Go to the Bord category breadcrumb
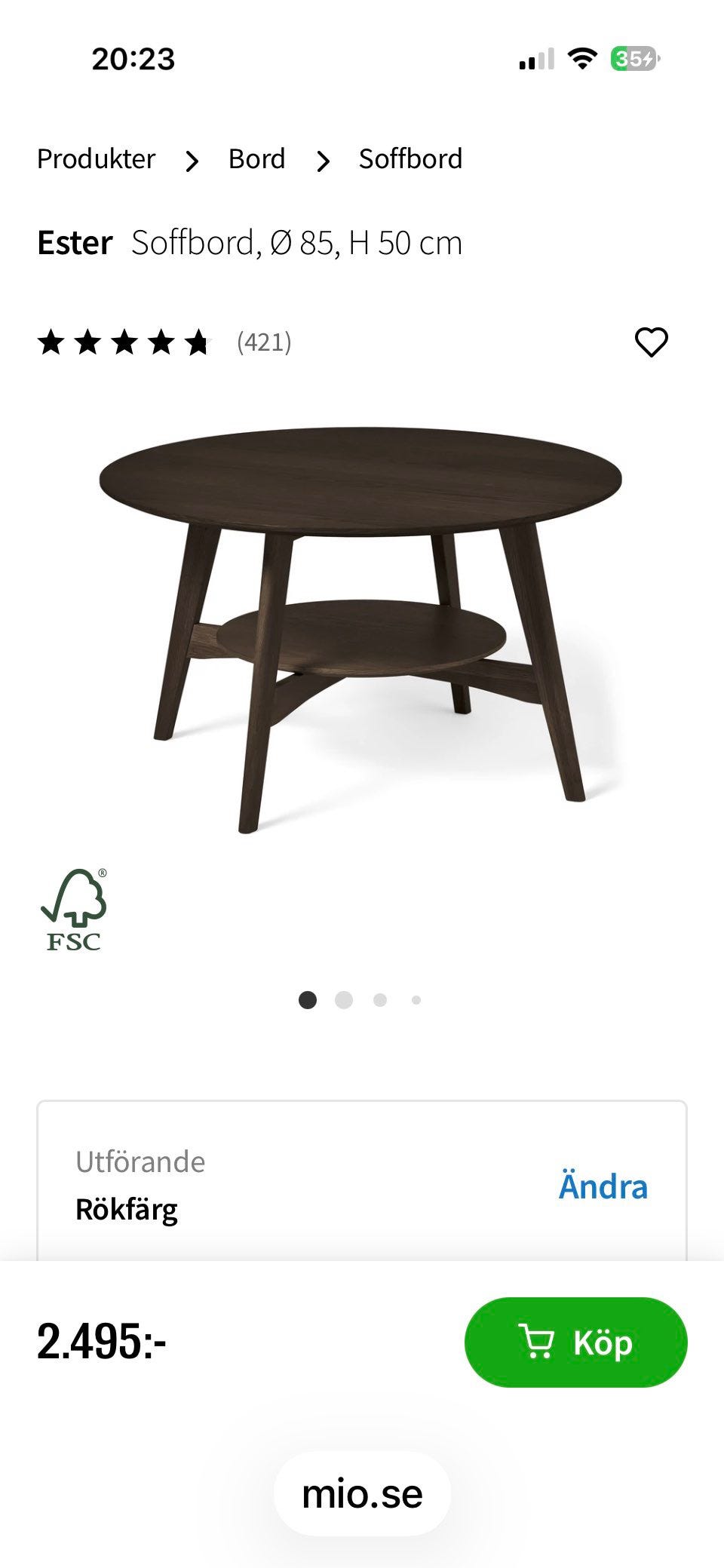 pyautogui.click(x=256, y=159)
